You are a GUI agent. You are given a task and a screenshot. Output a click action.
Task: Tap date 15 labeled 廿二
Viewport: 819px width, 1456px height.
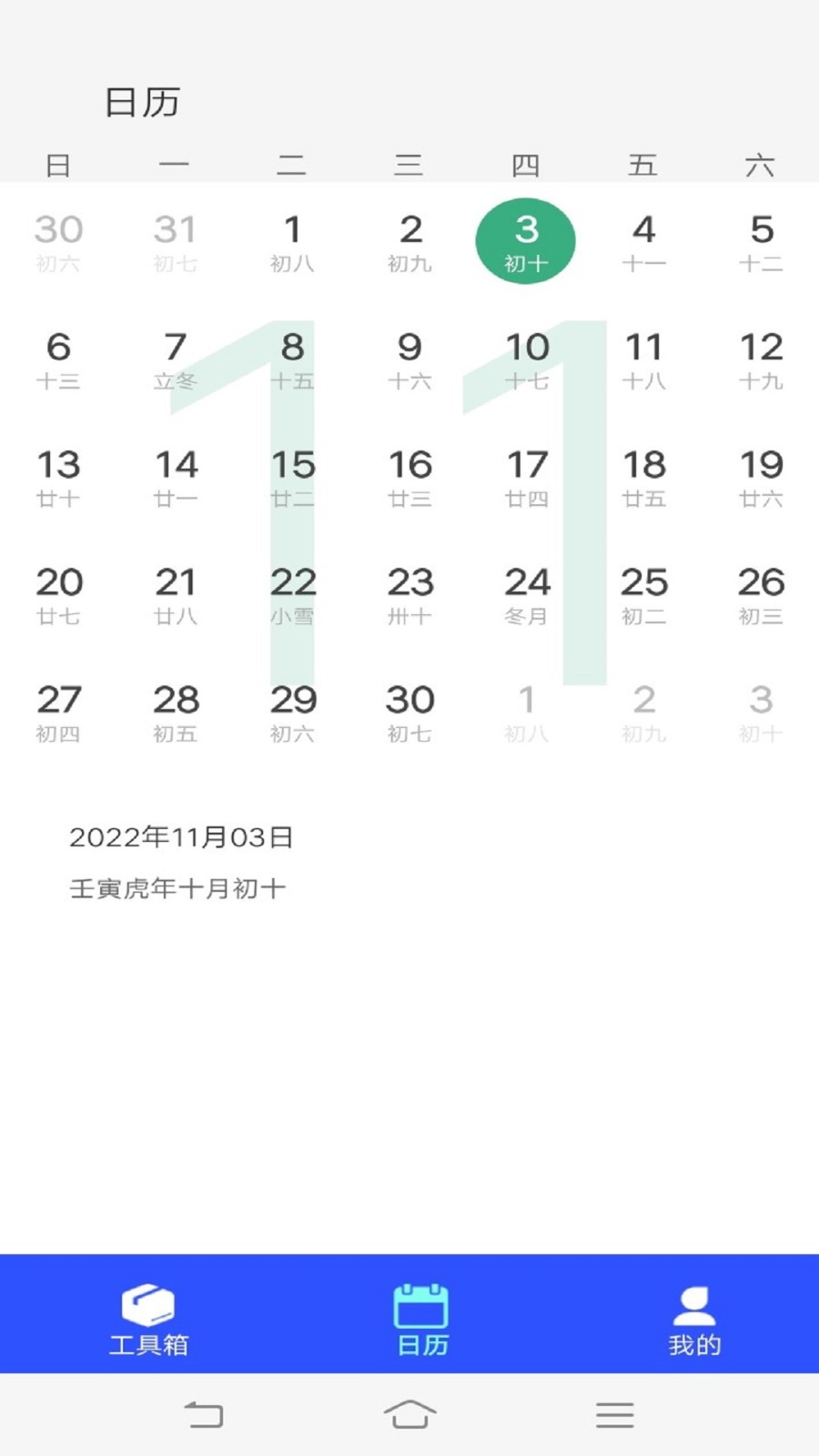[x=293, y=477]
